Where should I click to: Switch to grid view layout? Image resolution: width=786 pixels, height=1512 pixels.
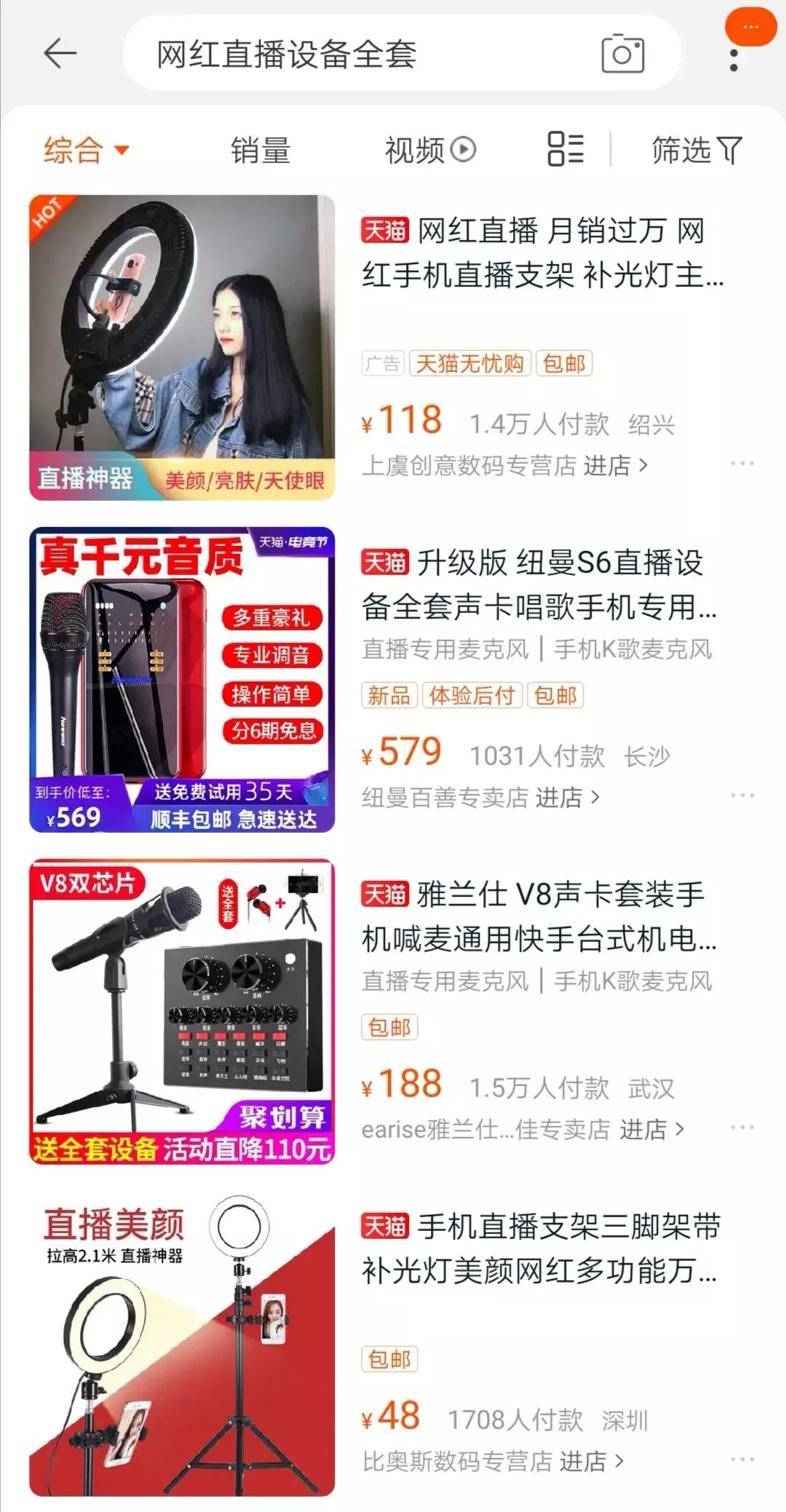pyautogui.click(x=564, y=149)
